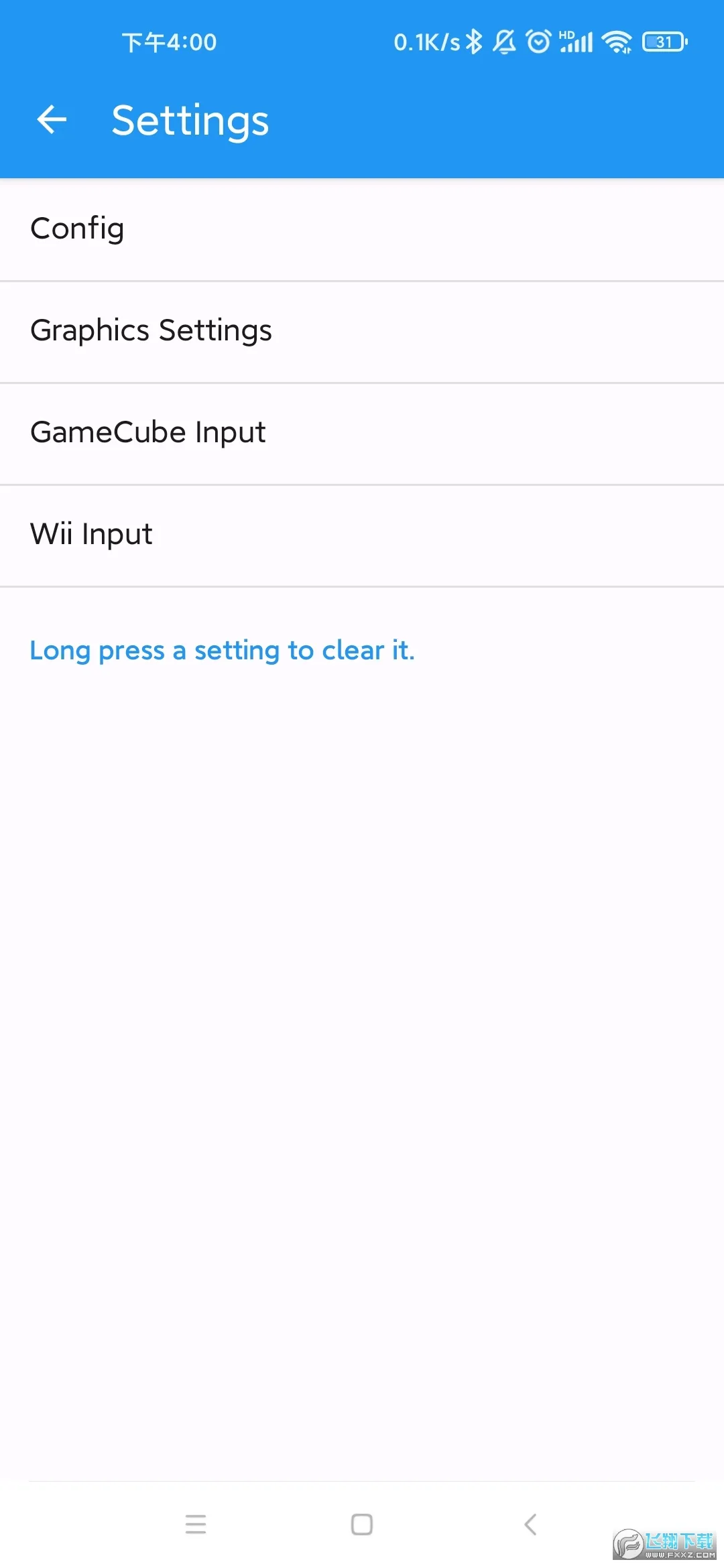Open GameCube Input settings
724x1568 pixels.
[362, 433]
